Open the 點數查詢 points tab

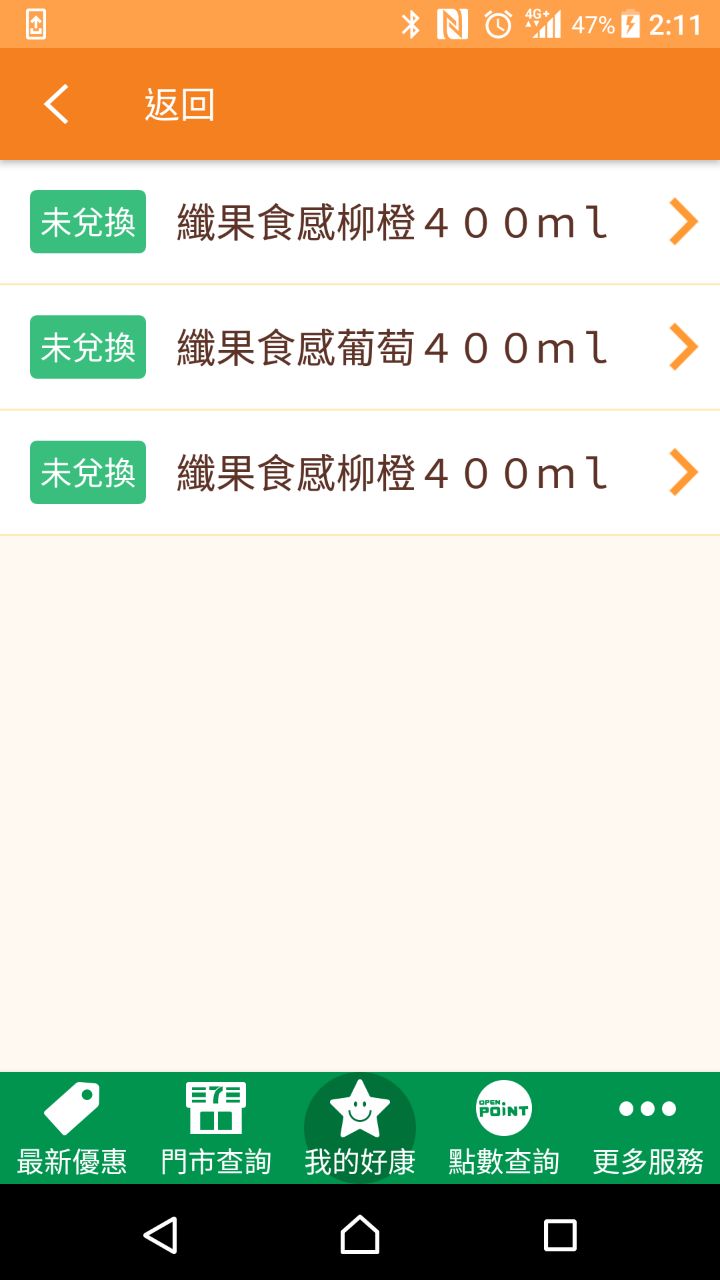(504, 1128)
